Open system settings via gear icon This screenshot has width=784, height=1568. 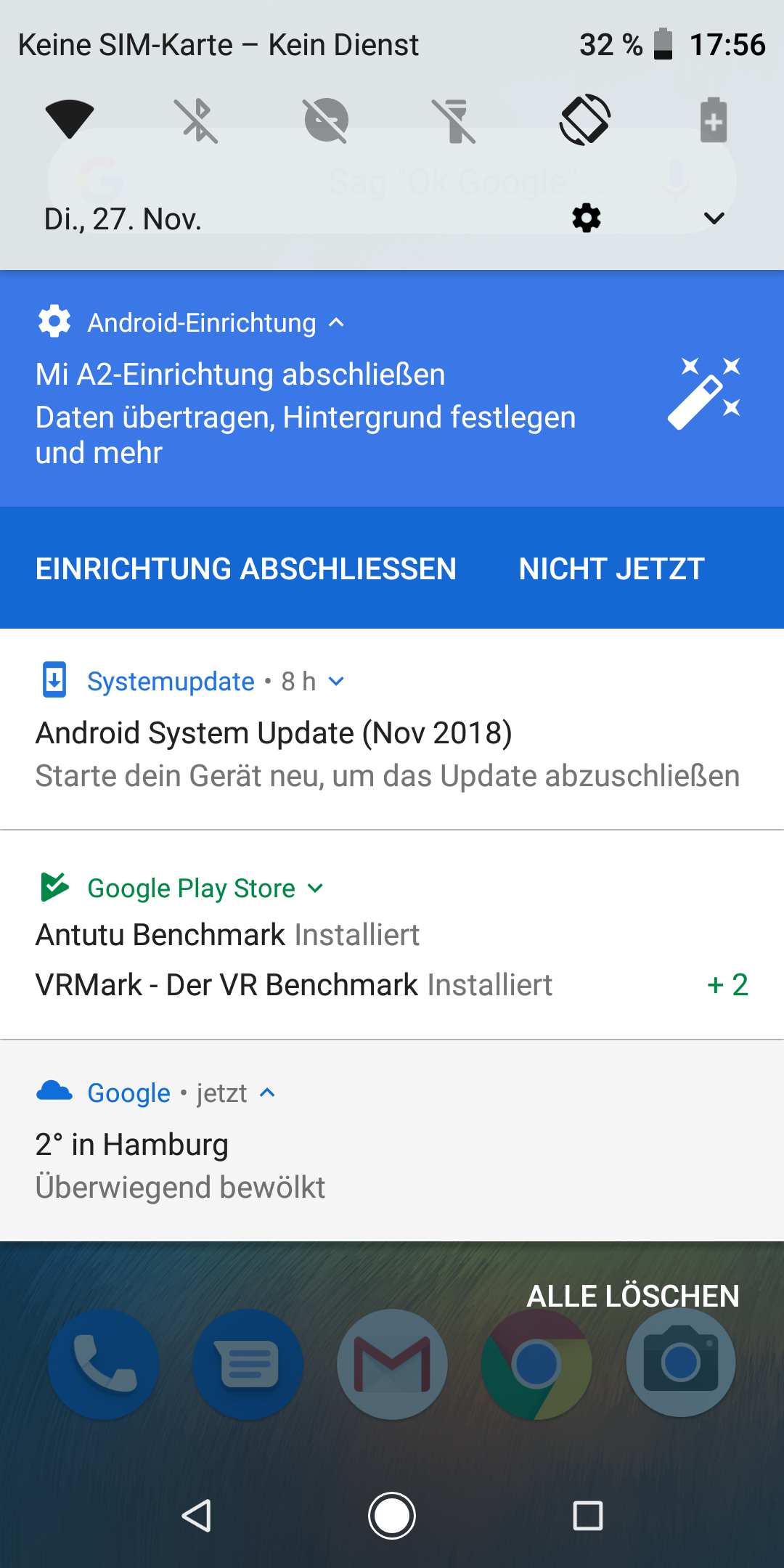tap(587, 218)
